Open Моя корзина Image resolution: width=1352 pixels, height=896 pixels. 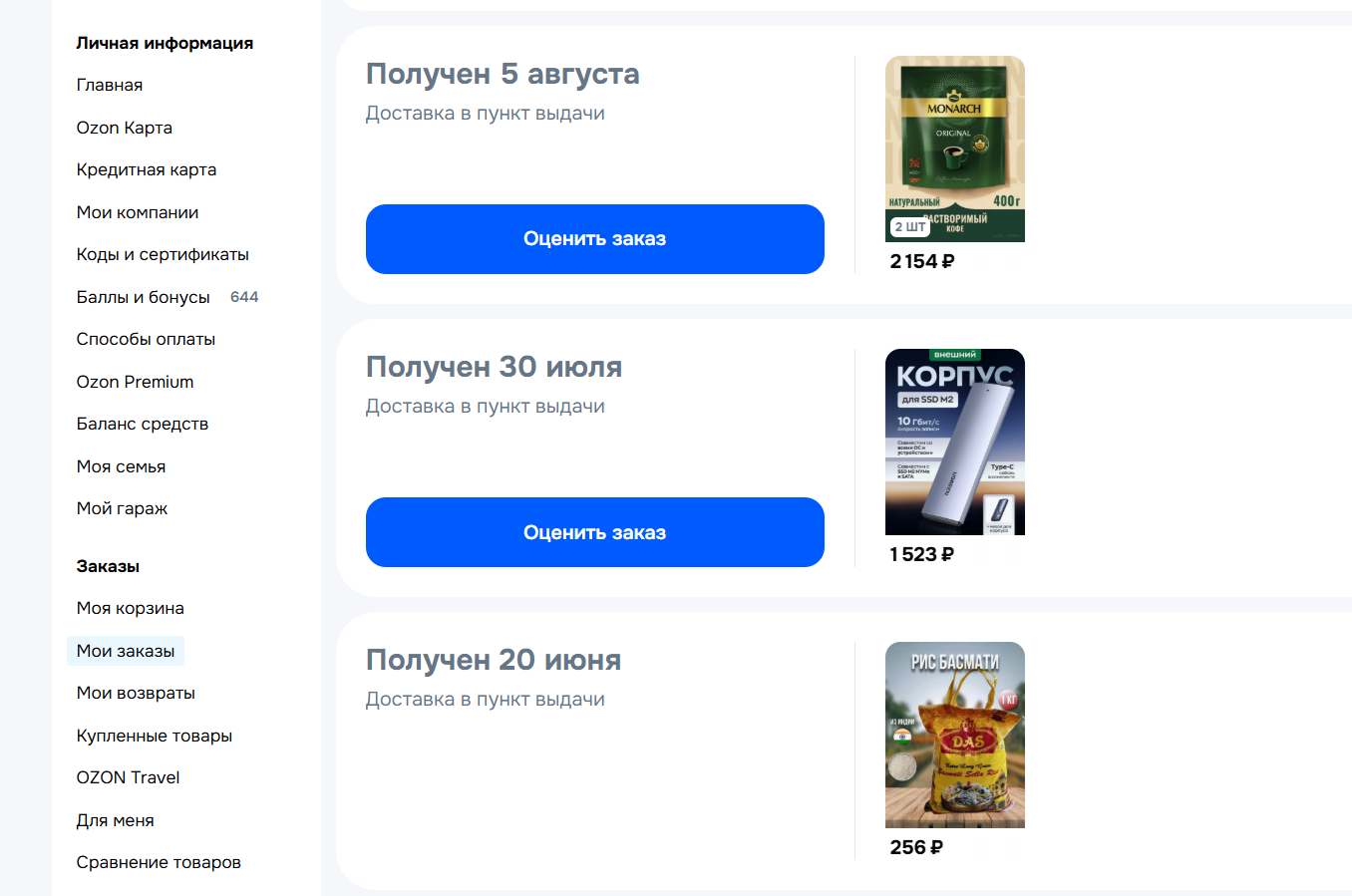coord(131,608)
